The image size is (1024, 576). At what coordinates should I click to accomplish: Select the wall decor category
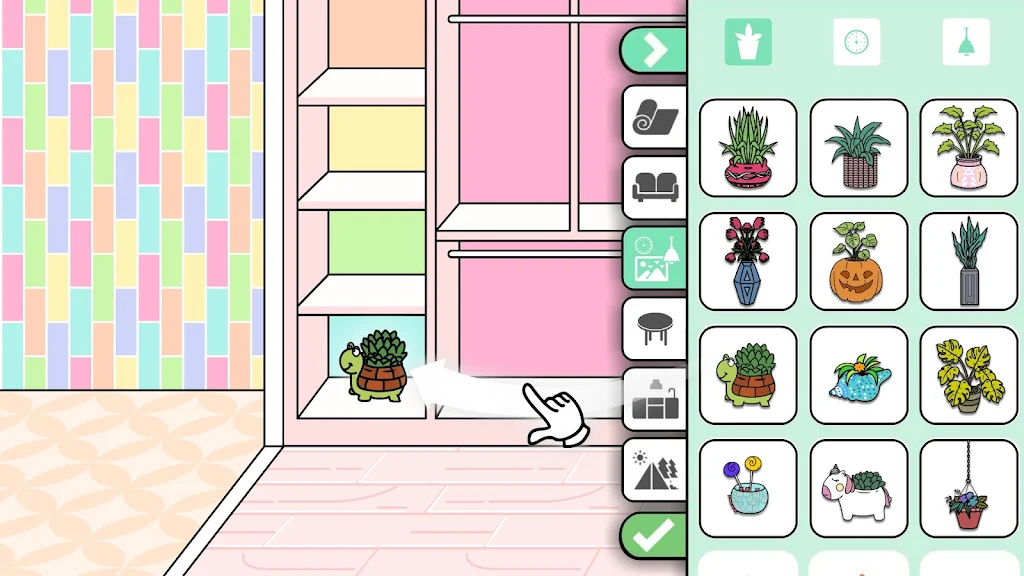[x=655, y=258]
